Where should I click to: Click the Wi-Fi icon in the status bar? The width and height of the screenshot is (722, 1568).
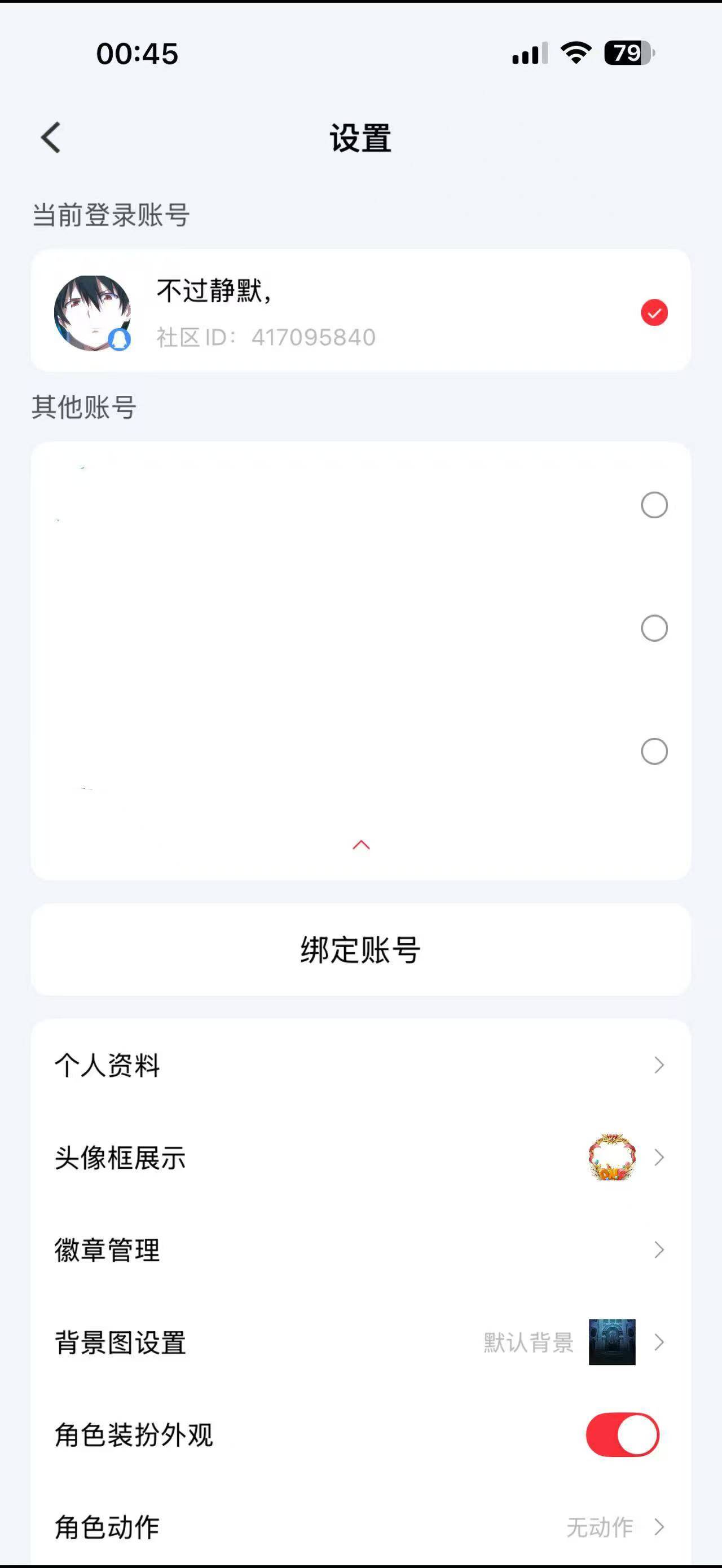(575, 54)
